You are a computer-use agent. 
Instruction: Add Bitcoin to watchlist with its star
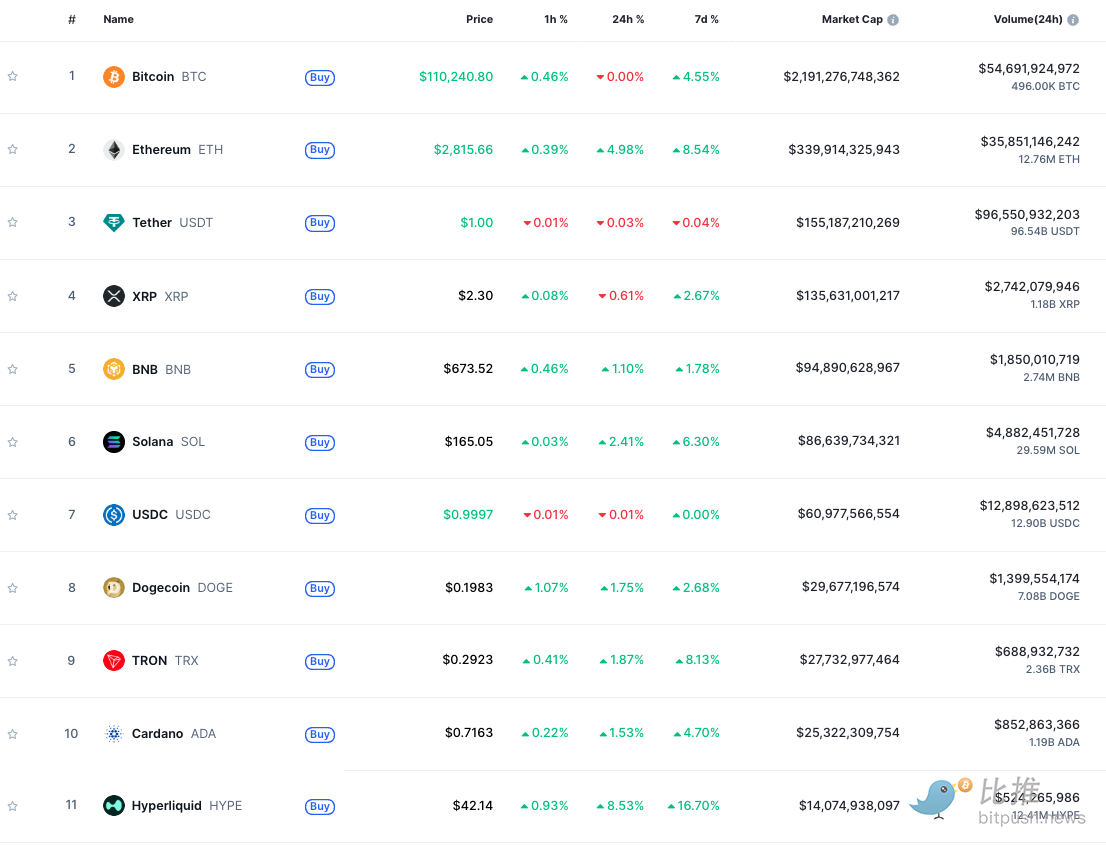tap(12, 77)
